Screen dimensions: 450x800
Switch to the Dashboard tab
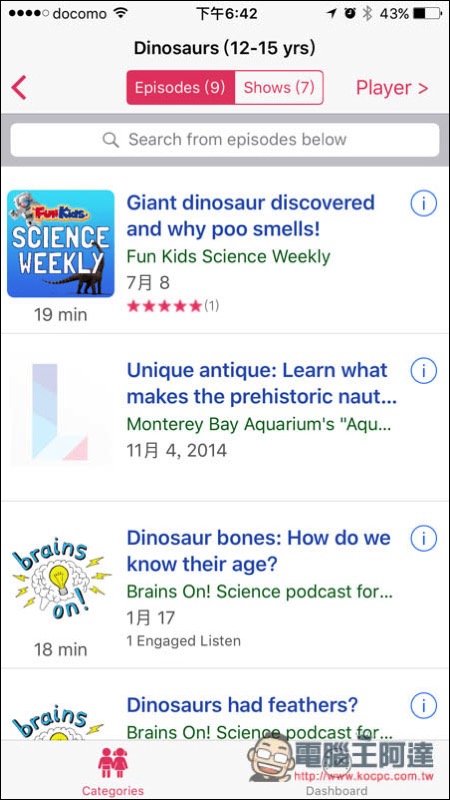tap(336, 770)
